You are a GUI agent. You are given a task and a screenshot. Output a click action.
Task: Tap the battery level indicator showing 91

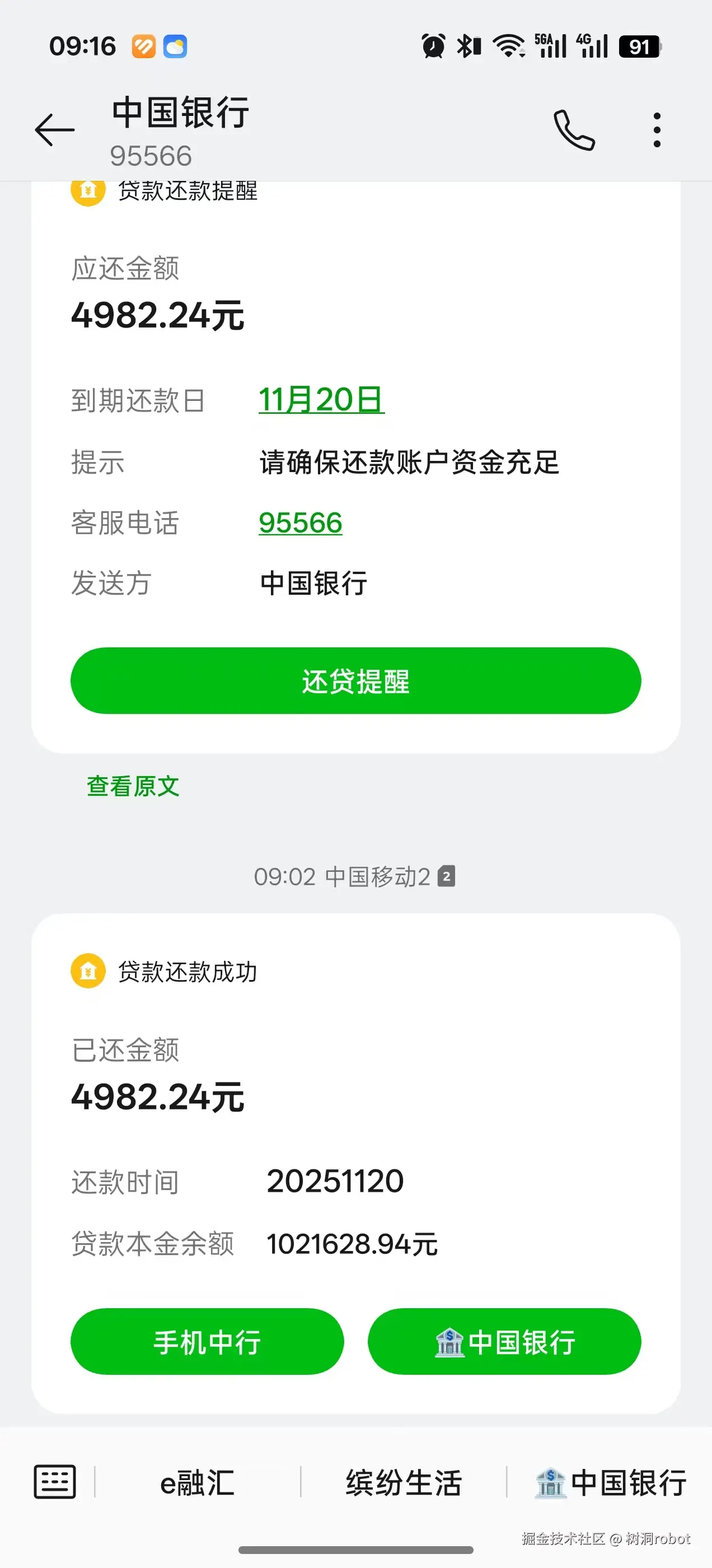click(x=640, y=46)
